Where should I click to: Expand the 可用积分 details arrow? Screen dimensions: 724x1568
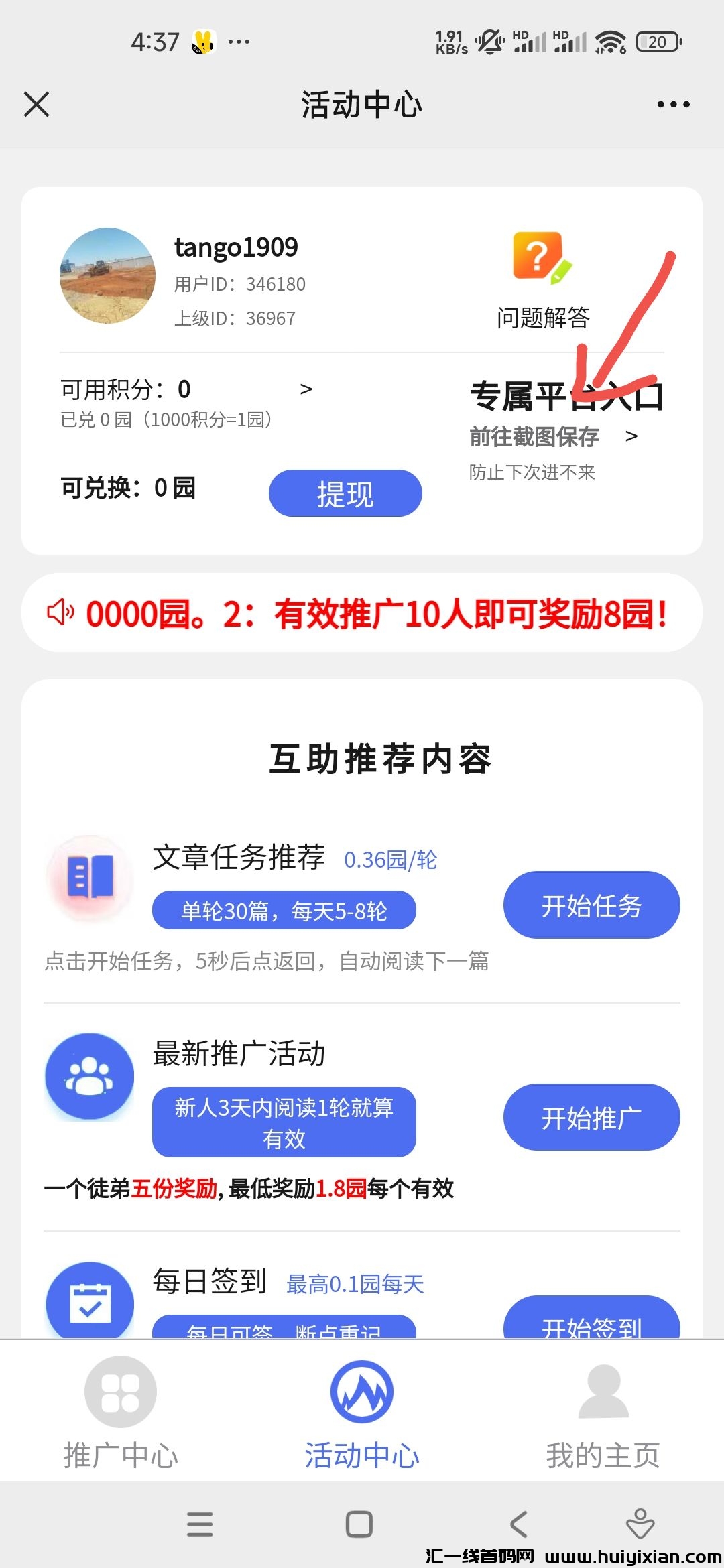click(x=307, y=389)
